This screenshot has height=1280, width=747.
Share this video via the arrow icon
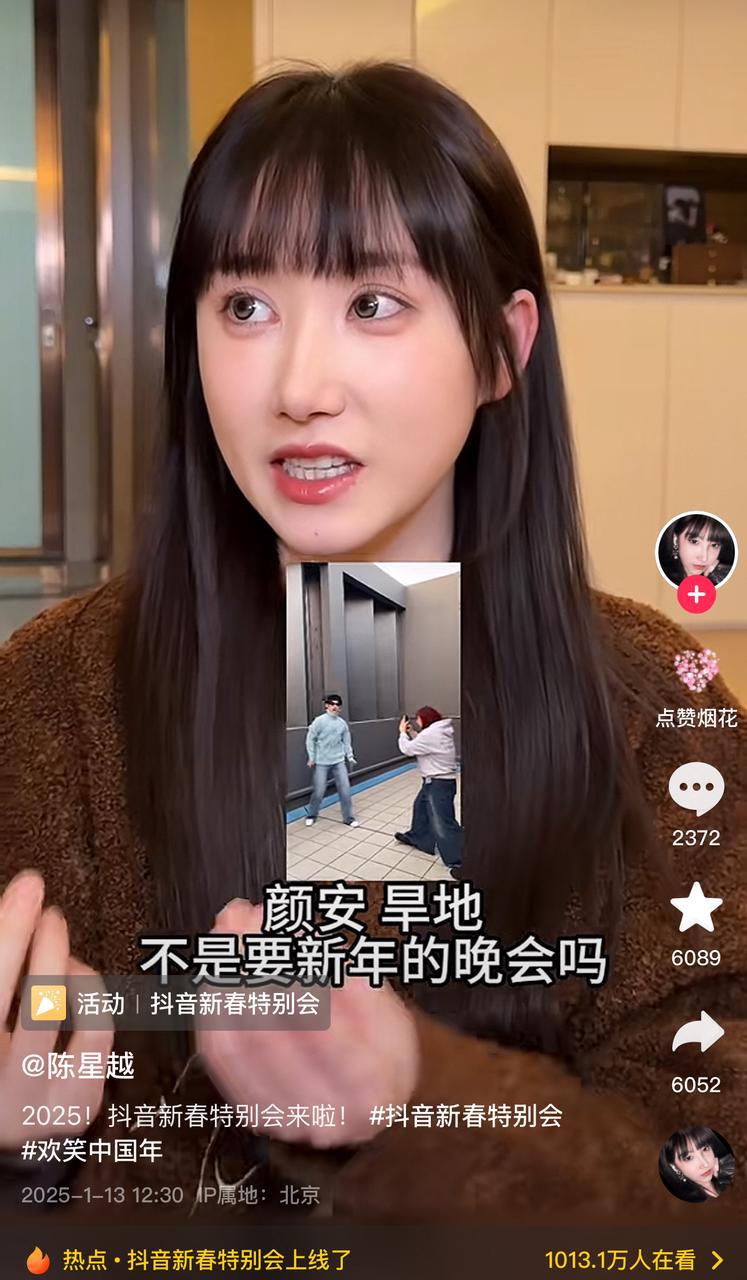point(696,1034)
